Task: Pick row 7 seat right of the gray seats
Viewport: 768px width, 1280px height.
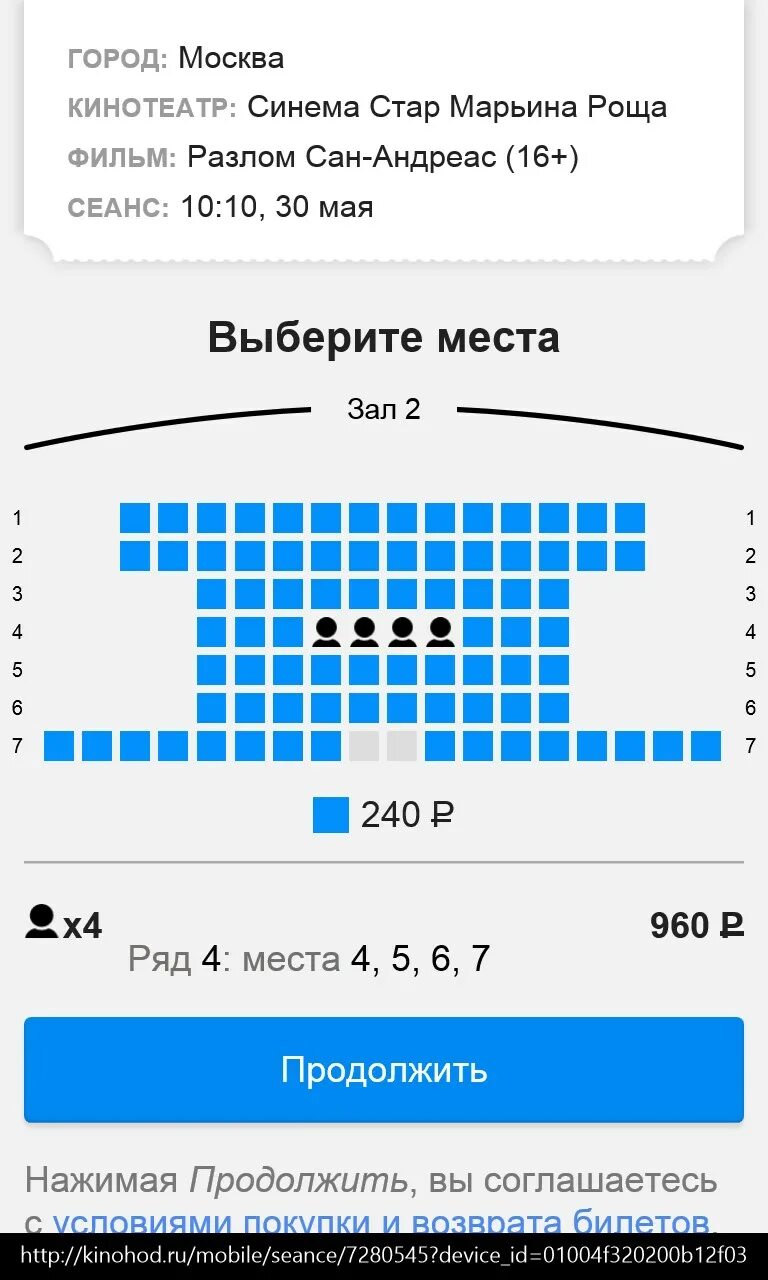Action: point(440,746)
